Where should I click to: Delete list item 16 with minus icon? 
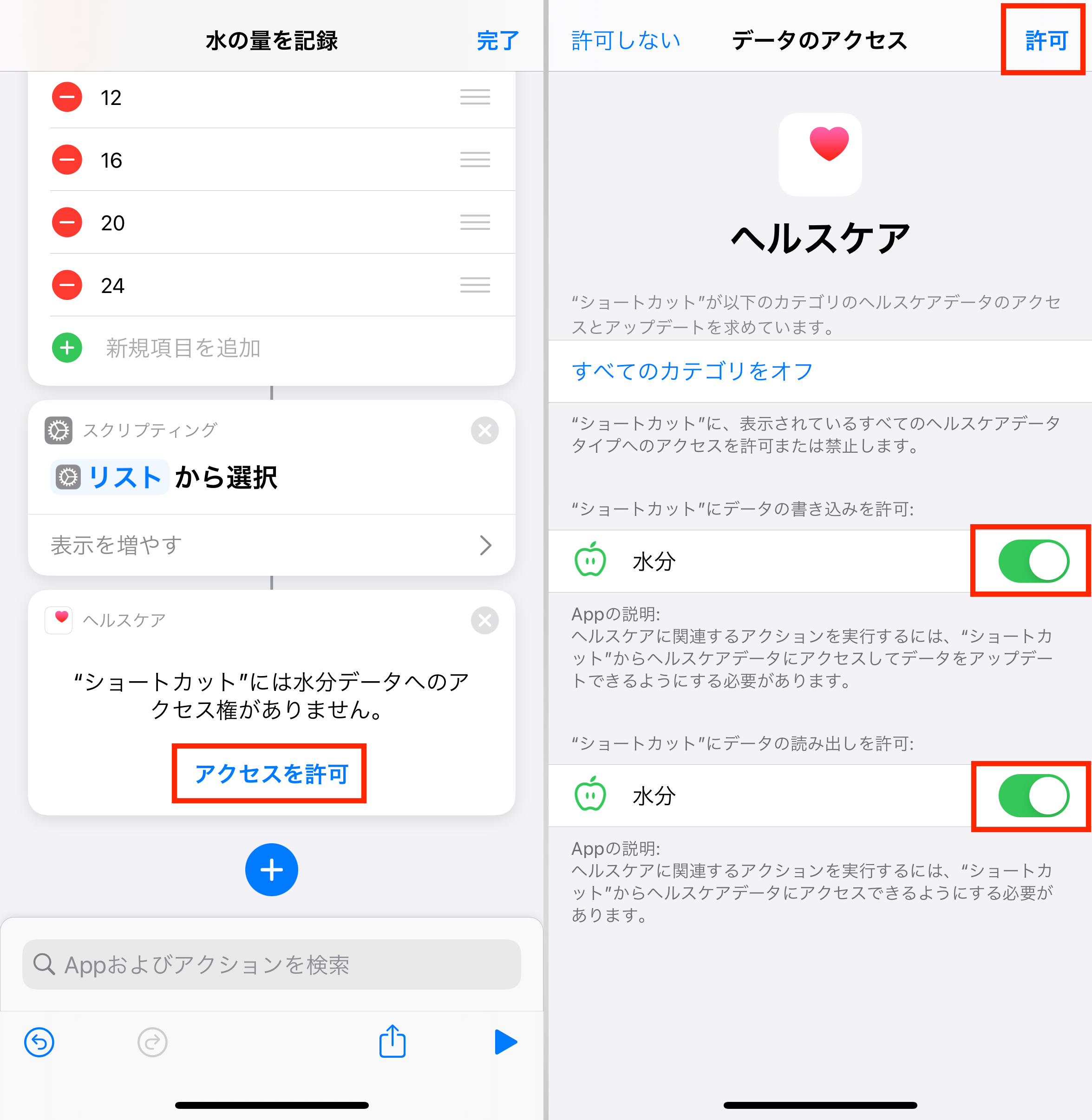[x=67, y=160]
